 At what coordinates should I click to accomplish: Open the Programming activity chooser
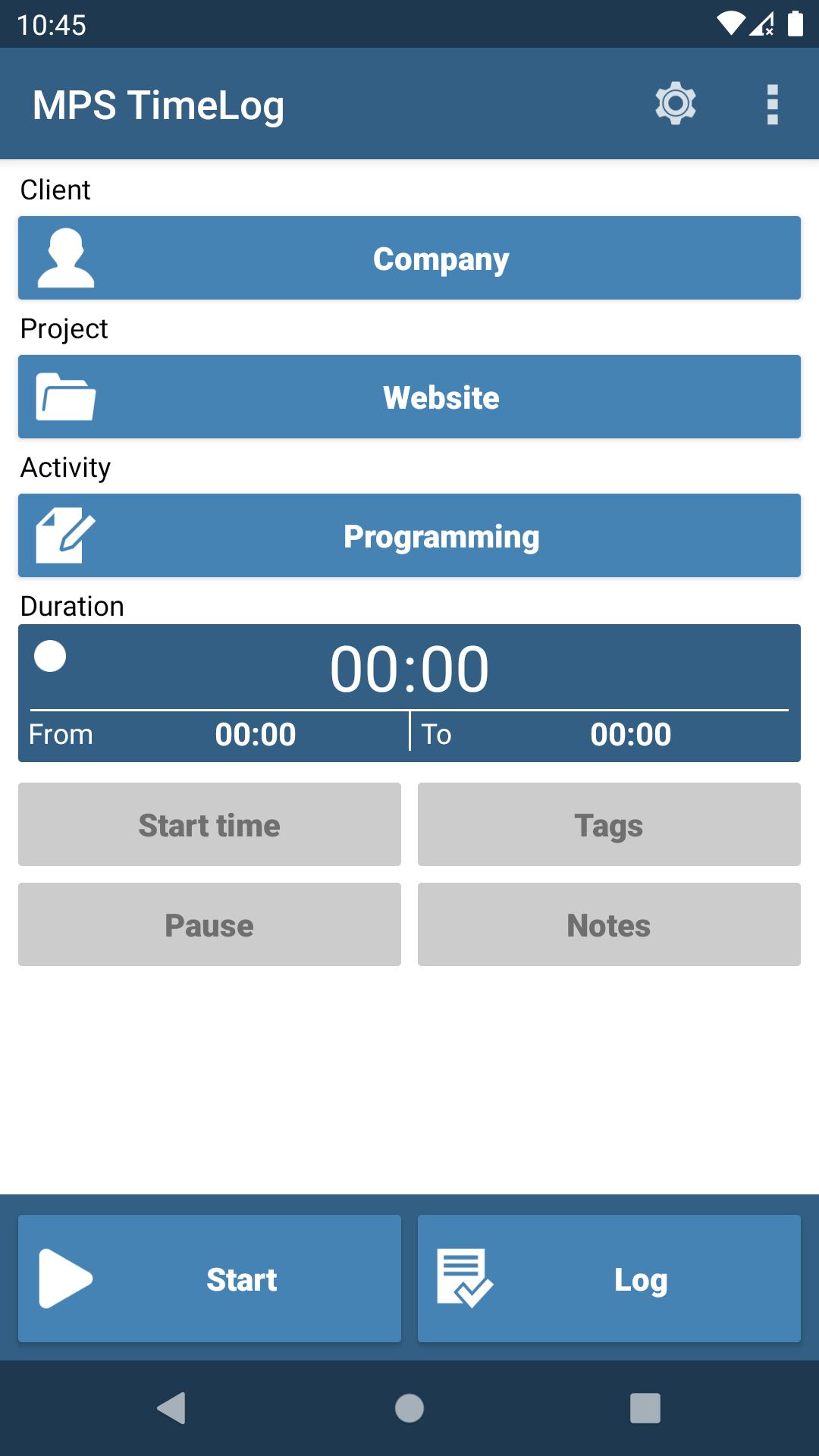[x=409, y=535]
